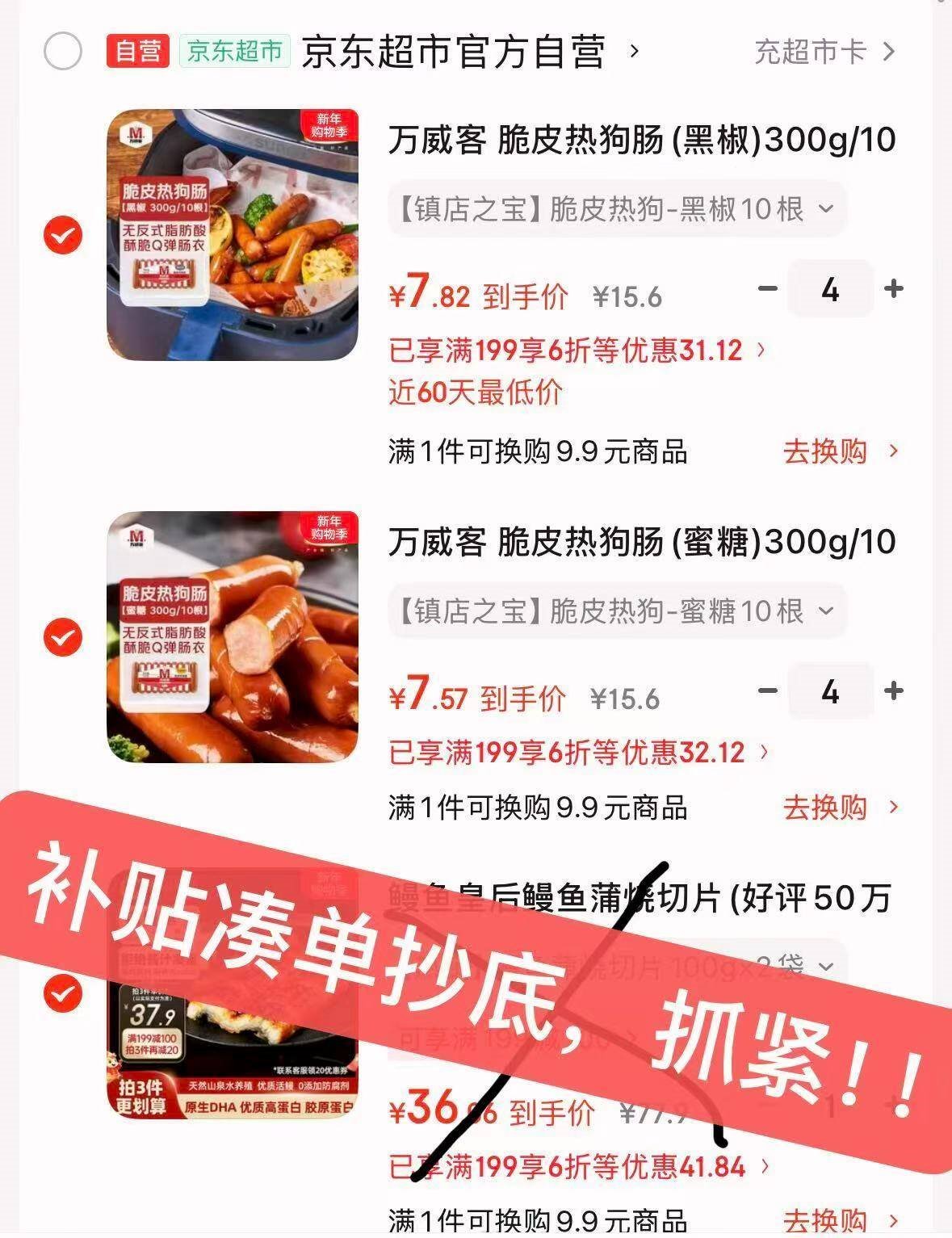Image resolution: width=952 pixels, height=1238 pixels.
Task: Expand the 脆皮热狗-黑椒10根 variant dropdown
Action: tap(617, 209)
